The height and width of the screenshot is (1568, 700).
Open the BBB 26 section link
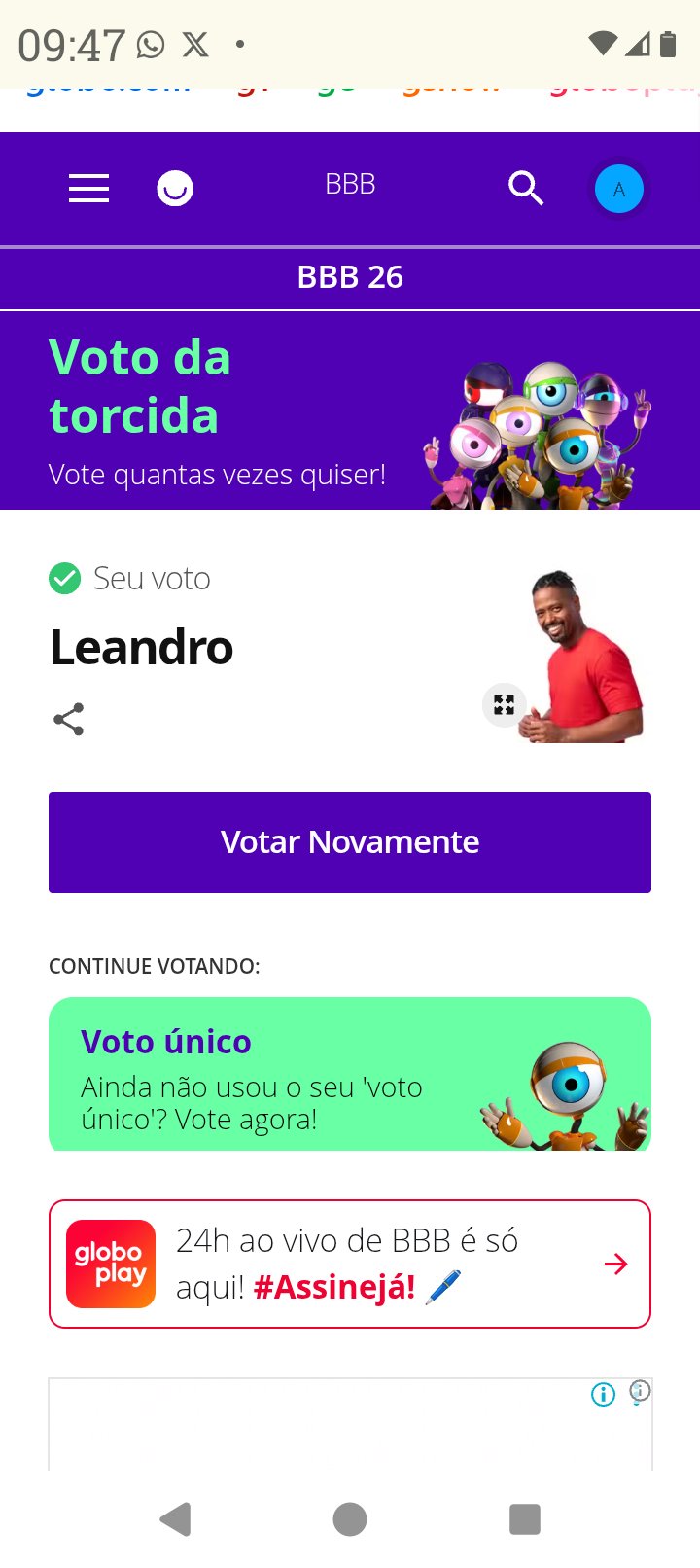coord(350,277)
